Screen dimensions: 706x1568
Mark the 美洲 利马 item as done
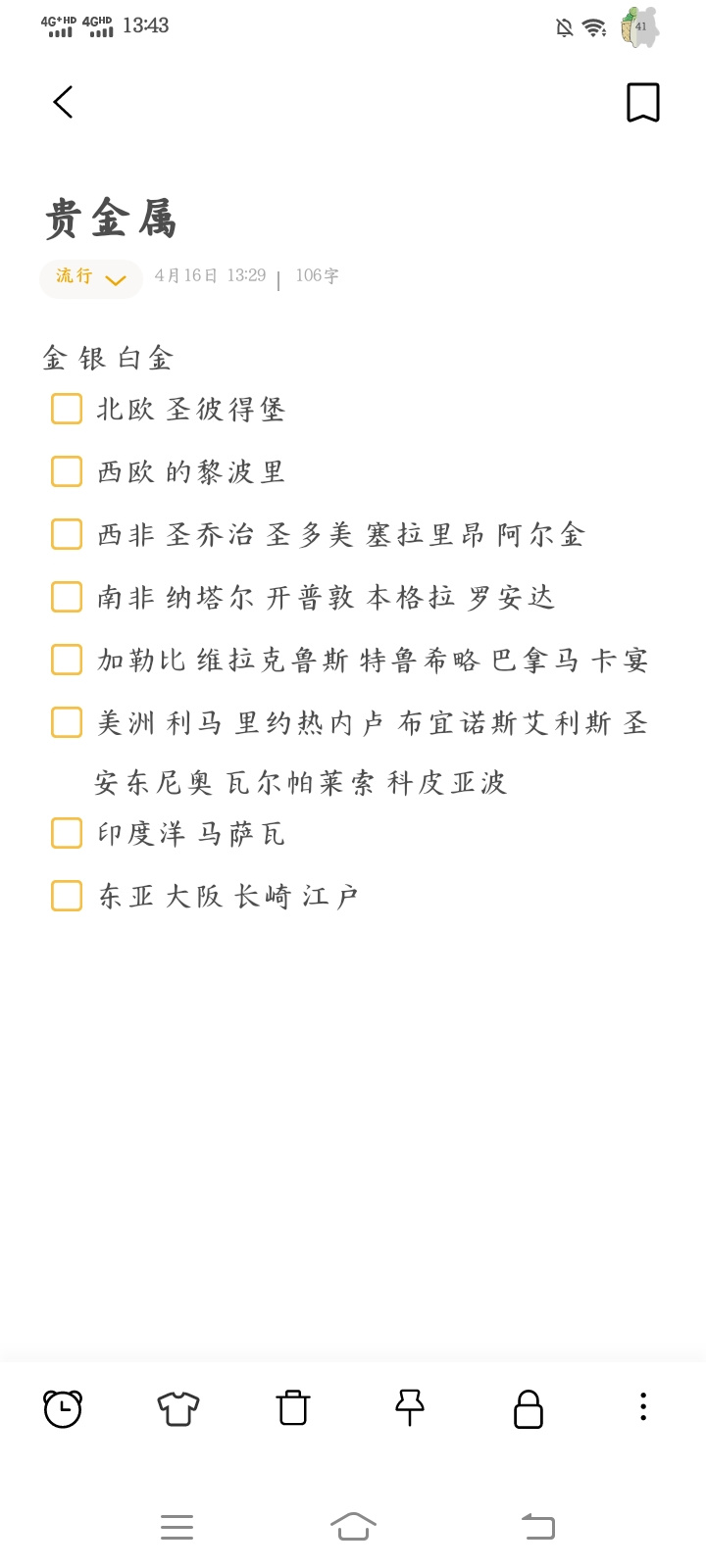(x=67, y=722)
